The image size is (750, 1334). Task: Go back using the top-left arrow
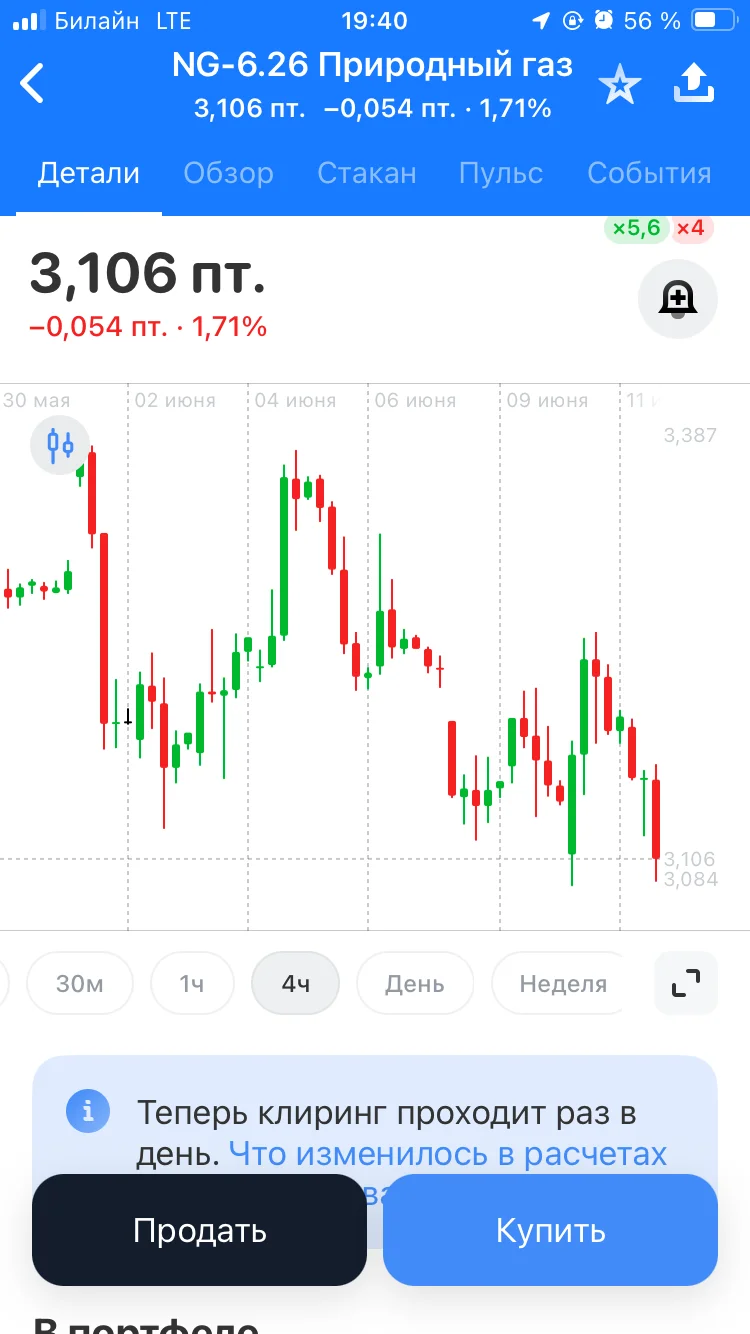coord(33,84)
